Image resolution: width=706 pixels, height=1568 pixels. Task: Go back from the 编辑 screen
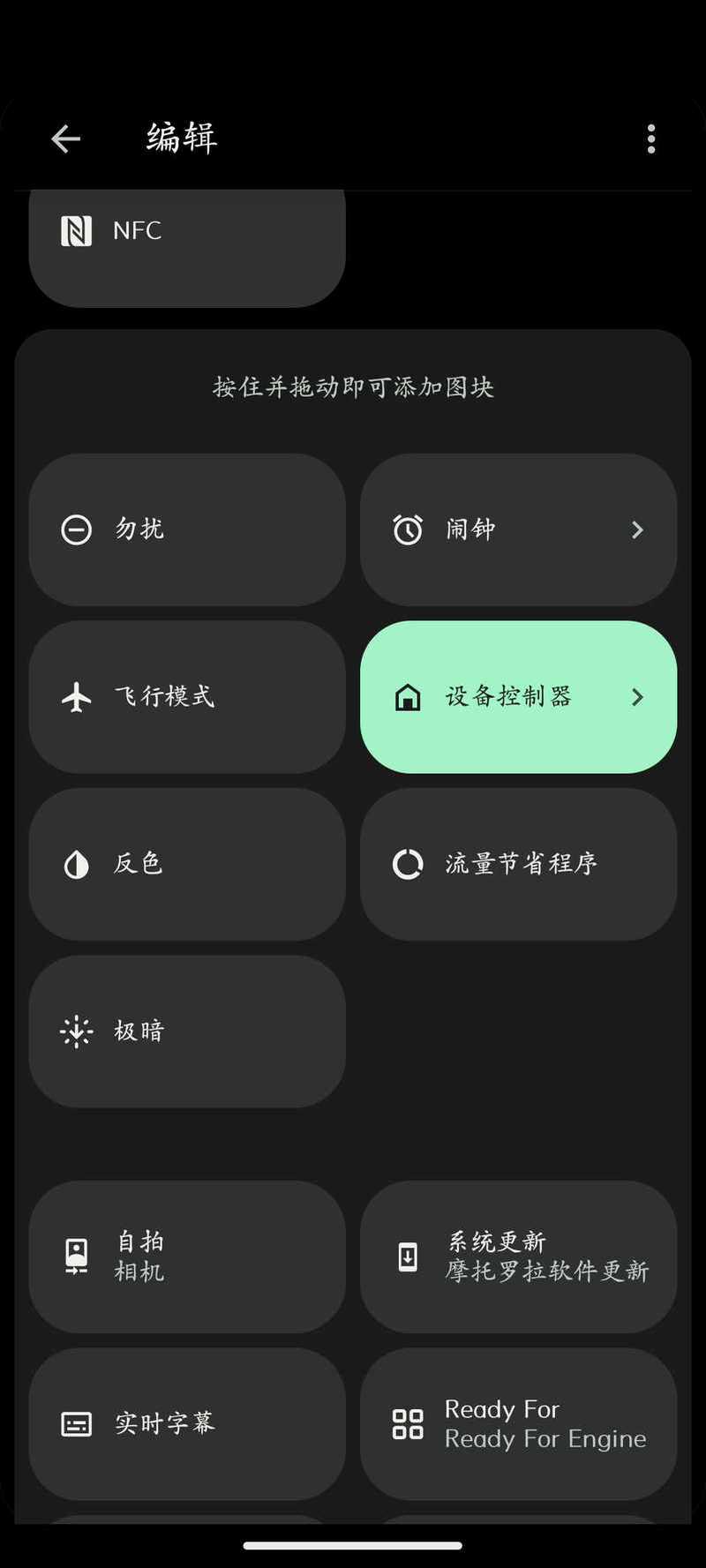(66, 139)
